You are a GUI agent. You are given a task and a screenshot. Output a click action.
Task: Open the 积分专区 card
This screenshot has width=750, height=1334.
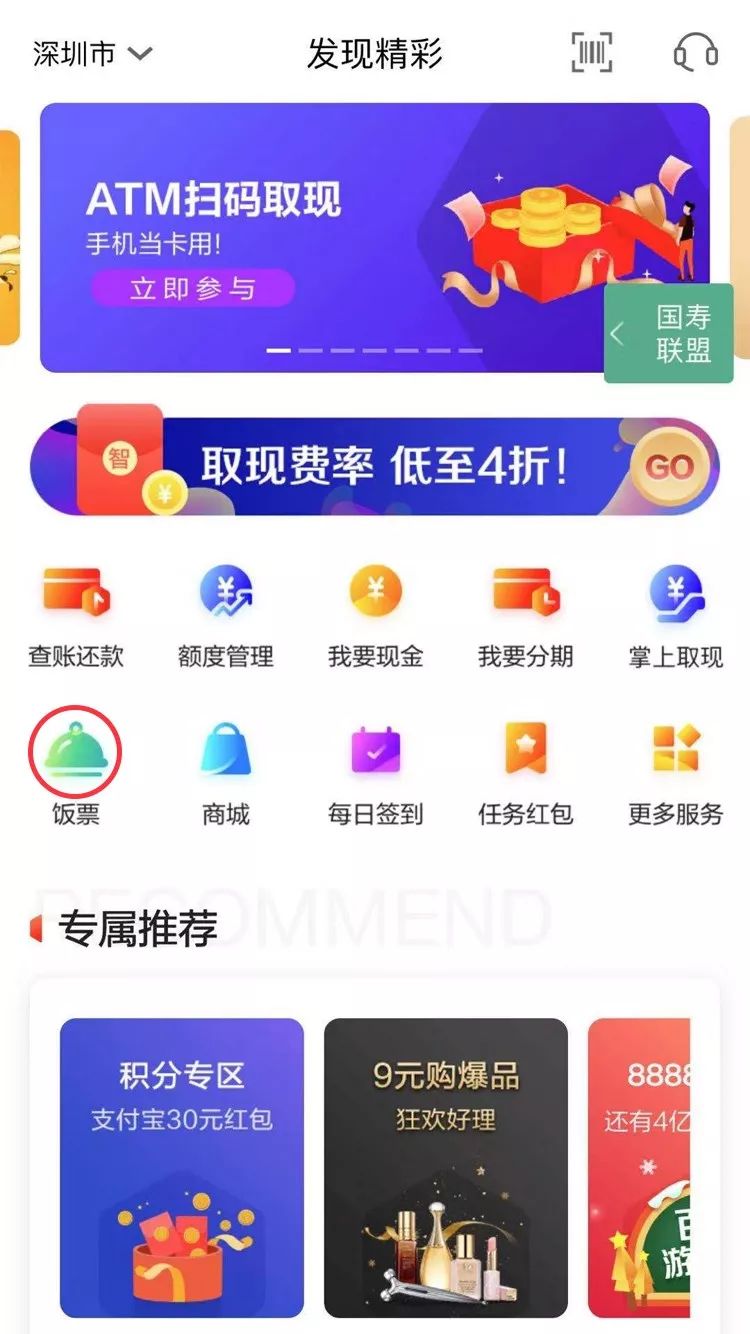tap(182, 1168)
